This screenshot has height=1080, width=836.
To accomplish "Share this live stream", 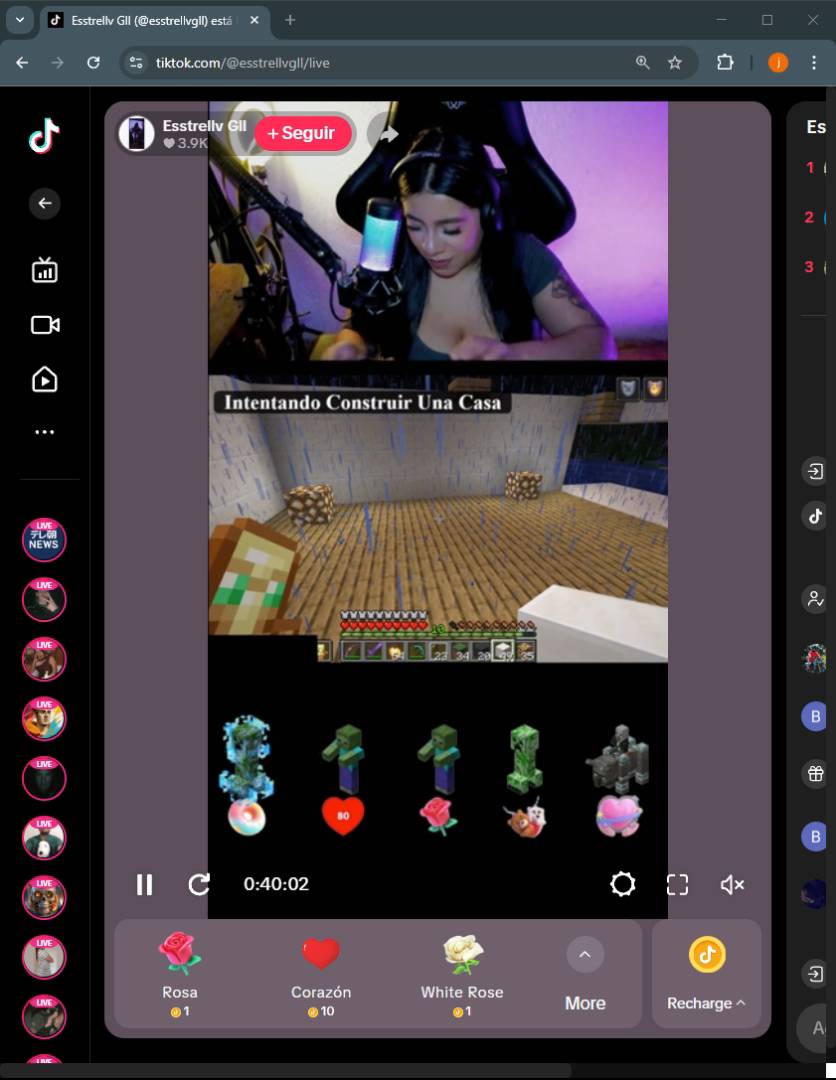I will pyautogui.click(x=389, y=133).
